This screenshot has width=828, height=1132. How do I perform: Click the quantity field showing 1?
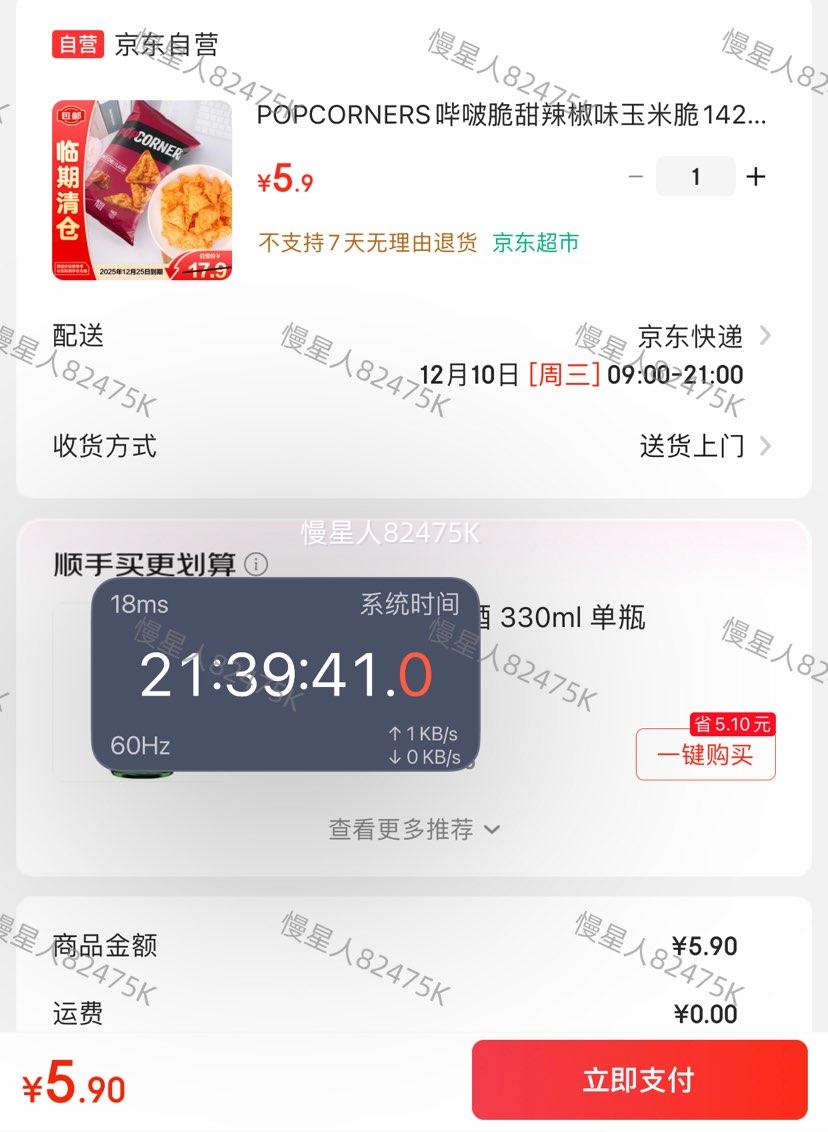pos(696,175)
